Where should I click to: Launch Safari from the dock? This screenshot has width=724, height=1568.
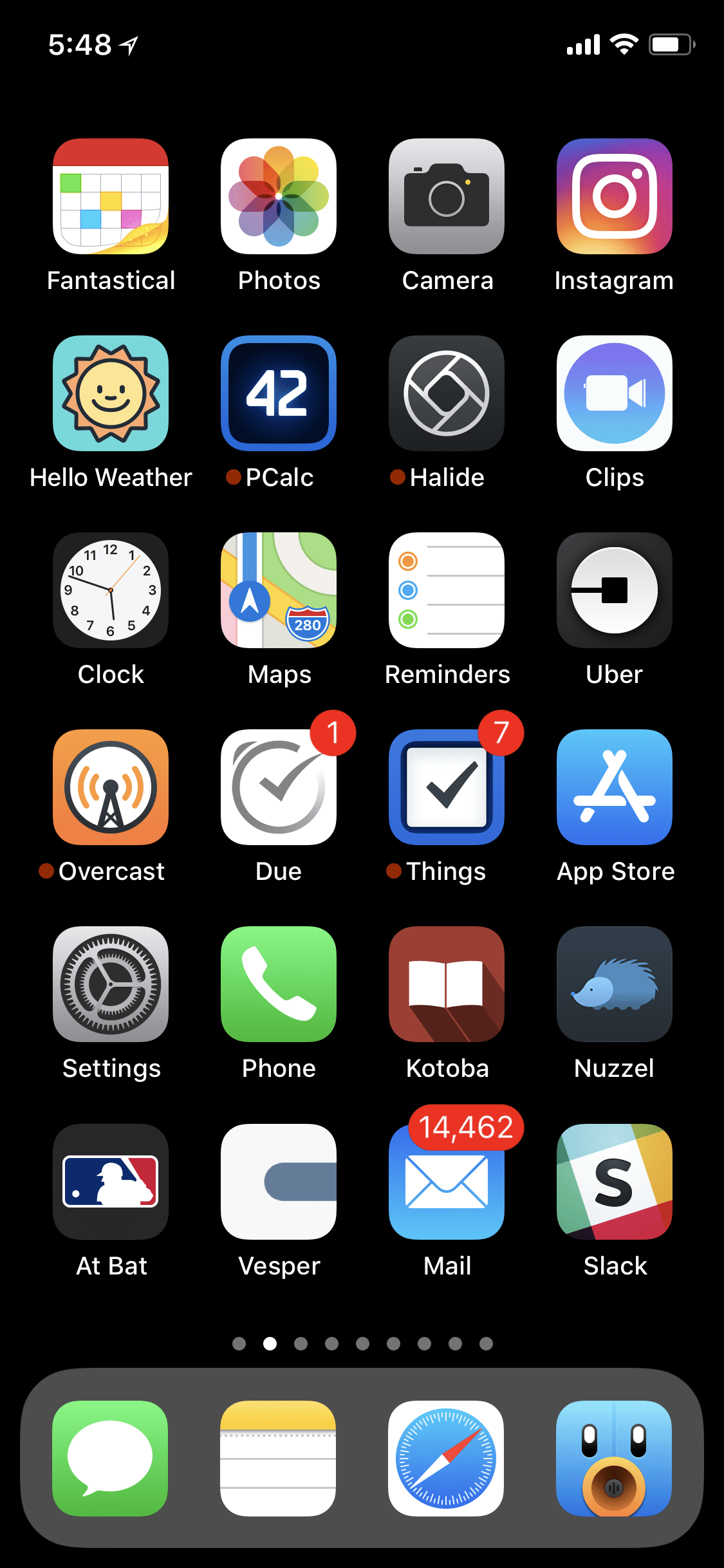point(446,1459)
